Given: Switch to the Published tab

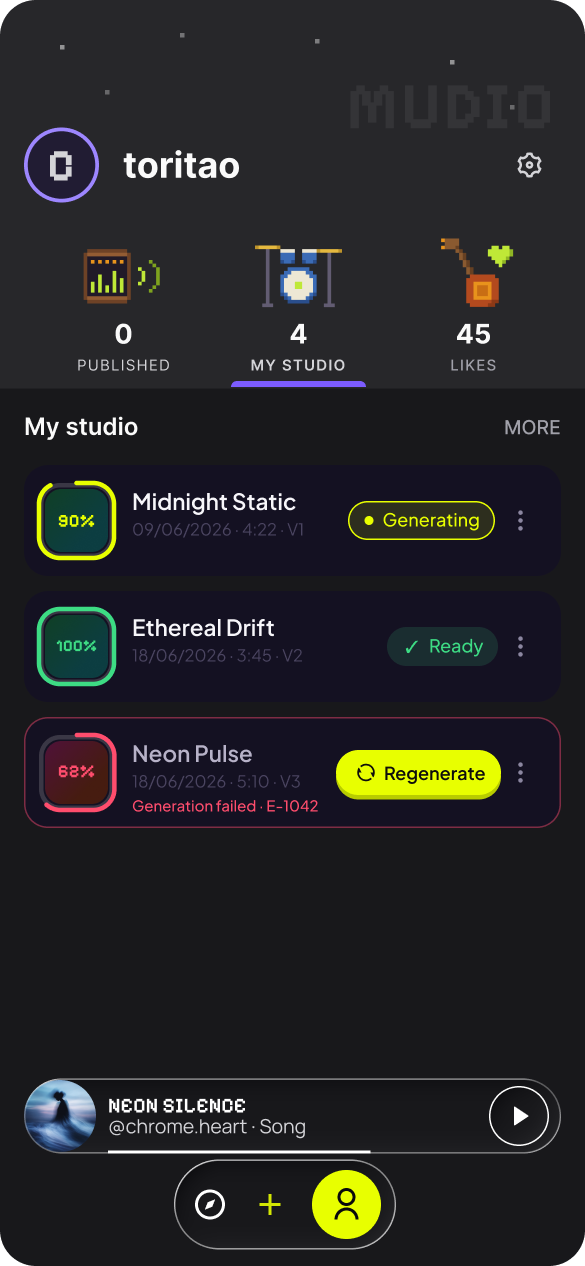Looking at the screenshot, I should click(x=124, y=306).
